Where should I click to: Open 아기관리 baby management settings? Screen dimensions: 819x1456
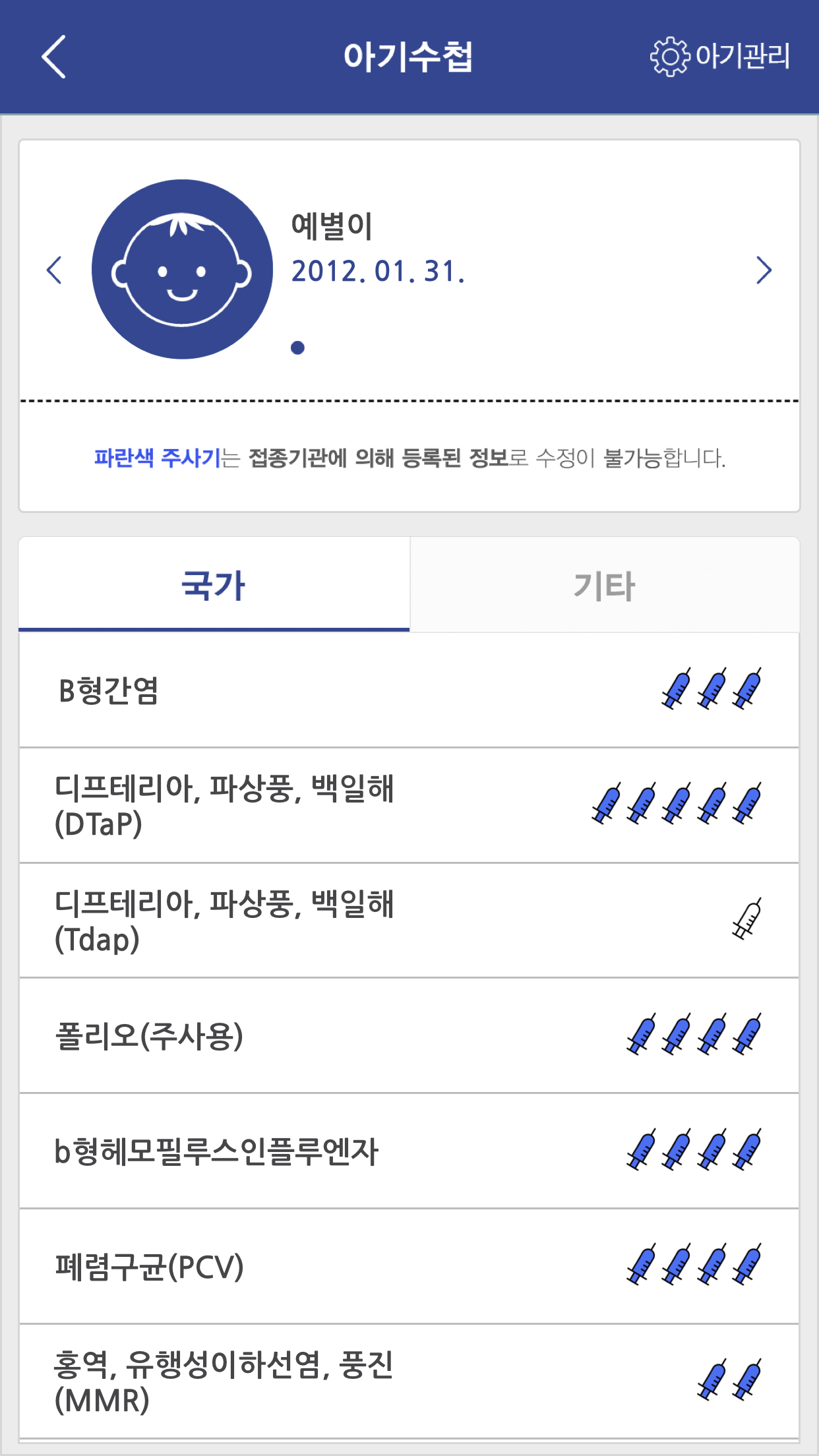pos(720,57)
